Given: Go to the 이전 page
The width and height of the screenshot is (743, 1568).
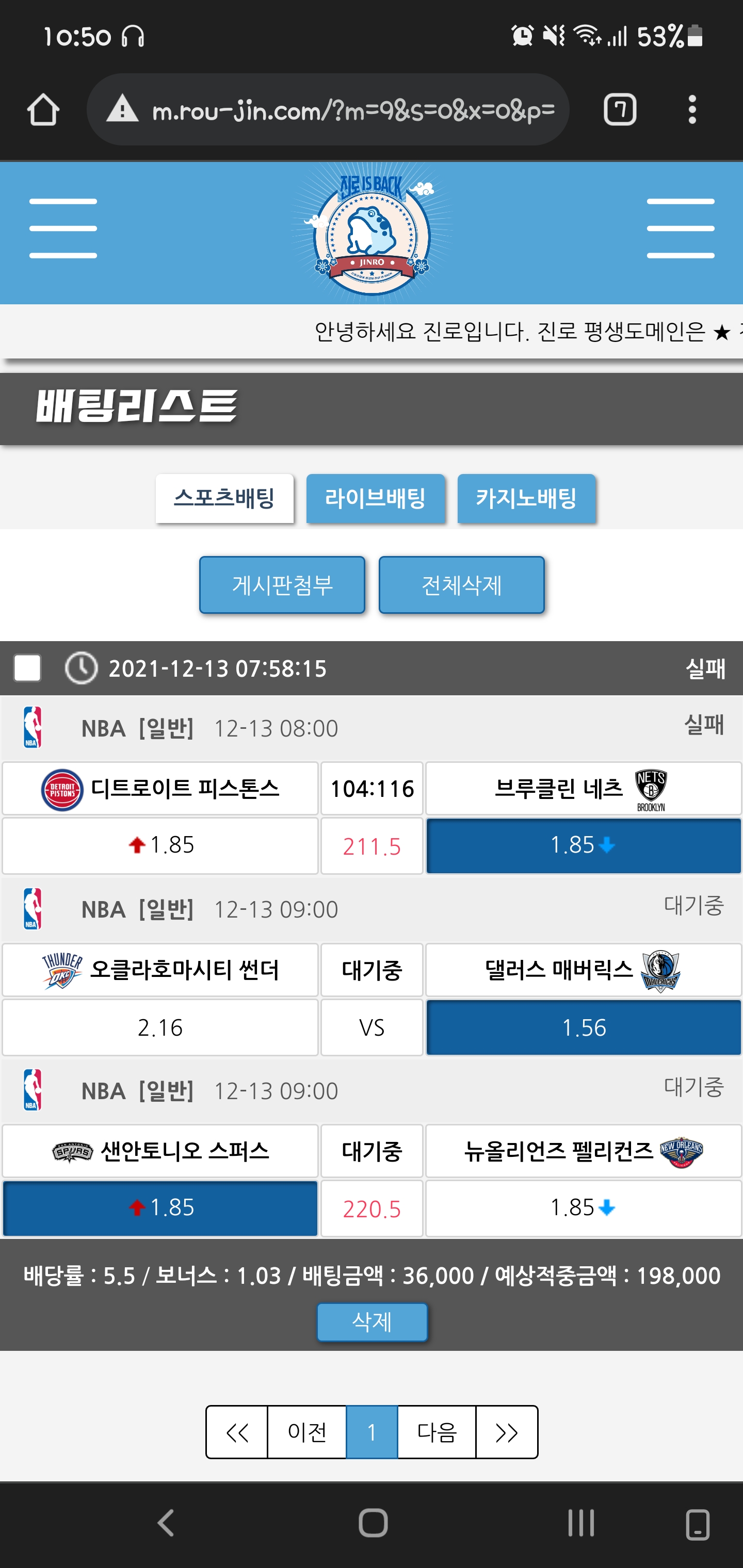Looking at the screenshot, I should click(307, 1432).
